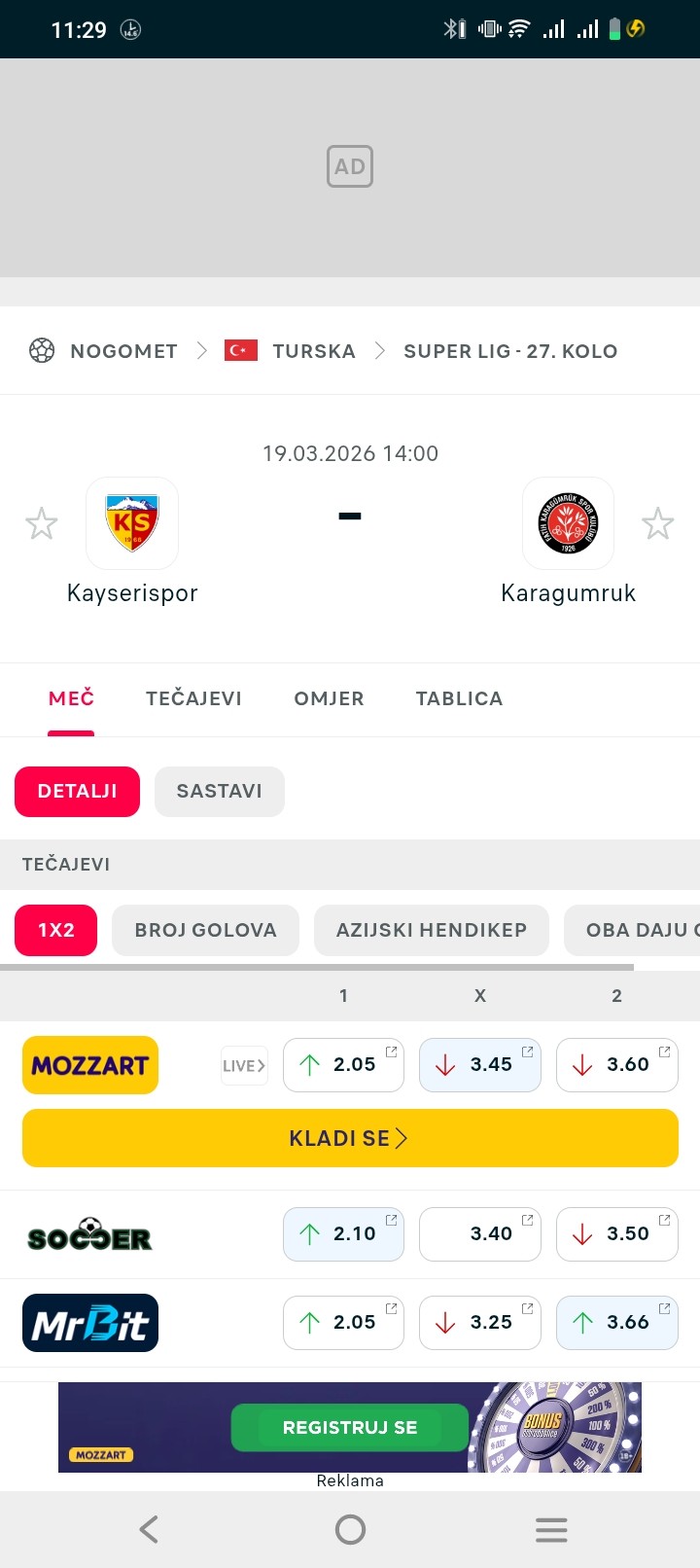The height and width of the screenshot is (1568, 700).
Task: Select the SASTAVI chip
Action: pyautogui.click(x=219, y=791)
